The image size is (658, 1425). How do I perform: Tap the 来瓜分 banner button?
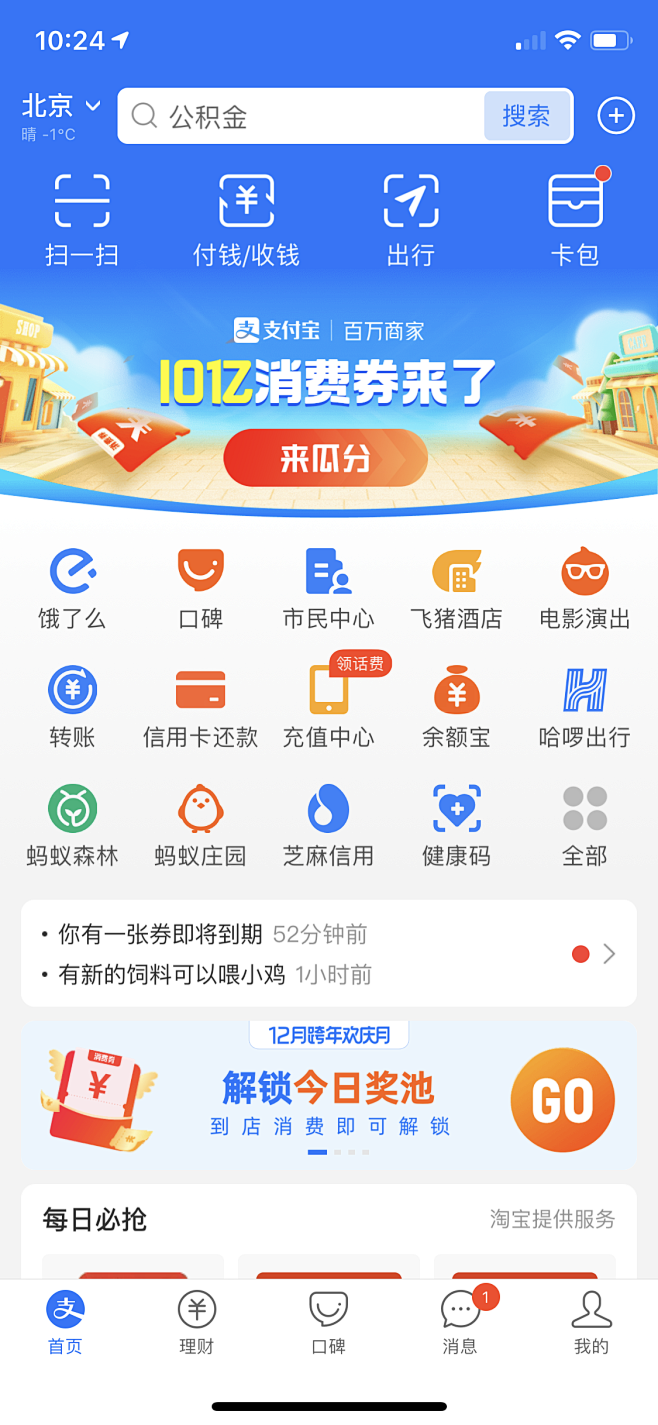[x=326, y=458]
